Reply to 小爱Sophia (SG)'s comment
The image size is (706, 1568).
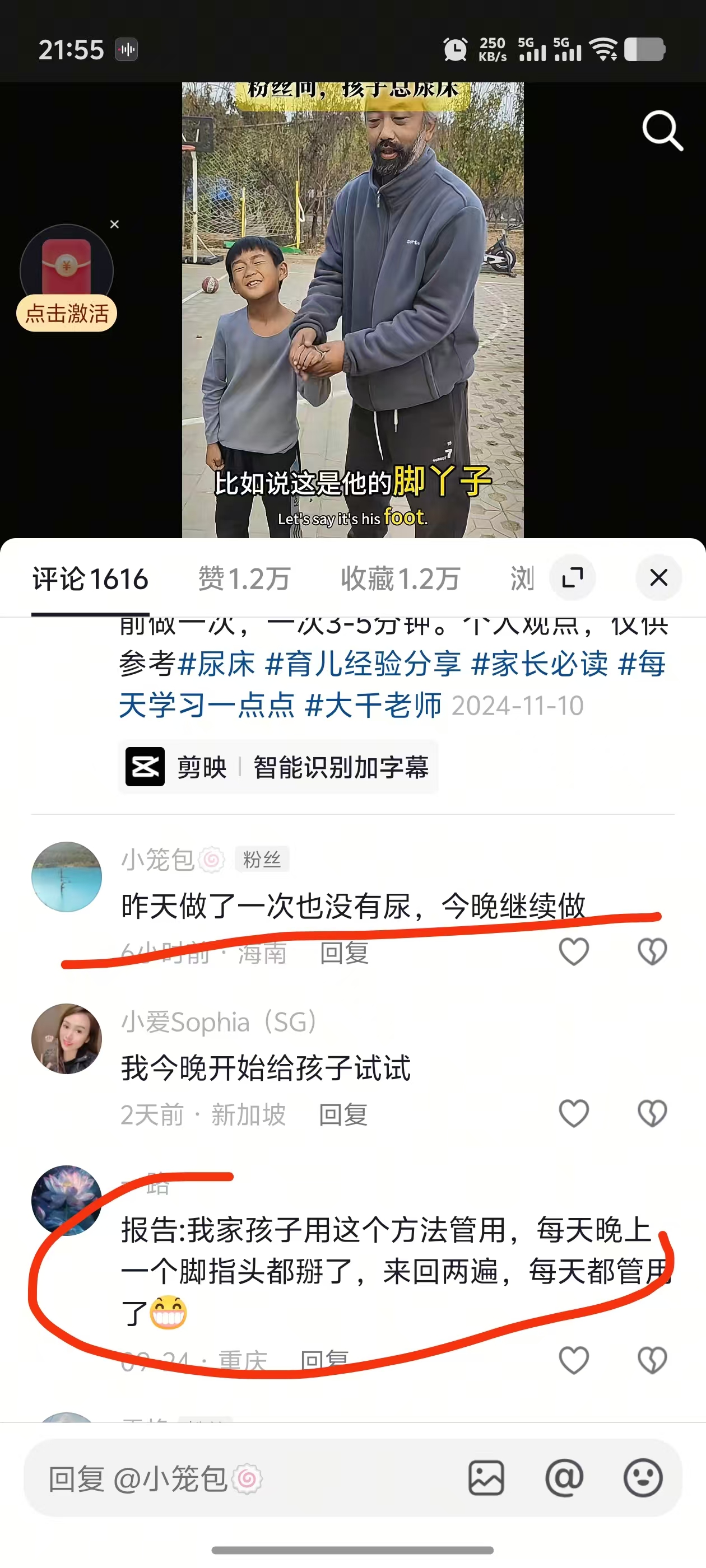pos(343,1114)
